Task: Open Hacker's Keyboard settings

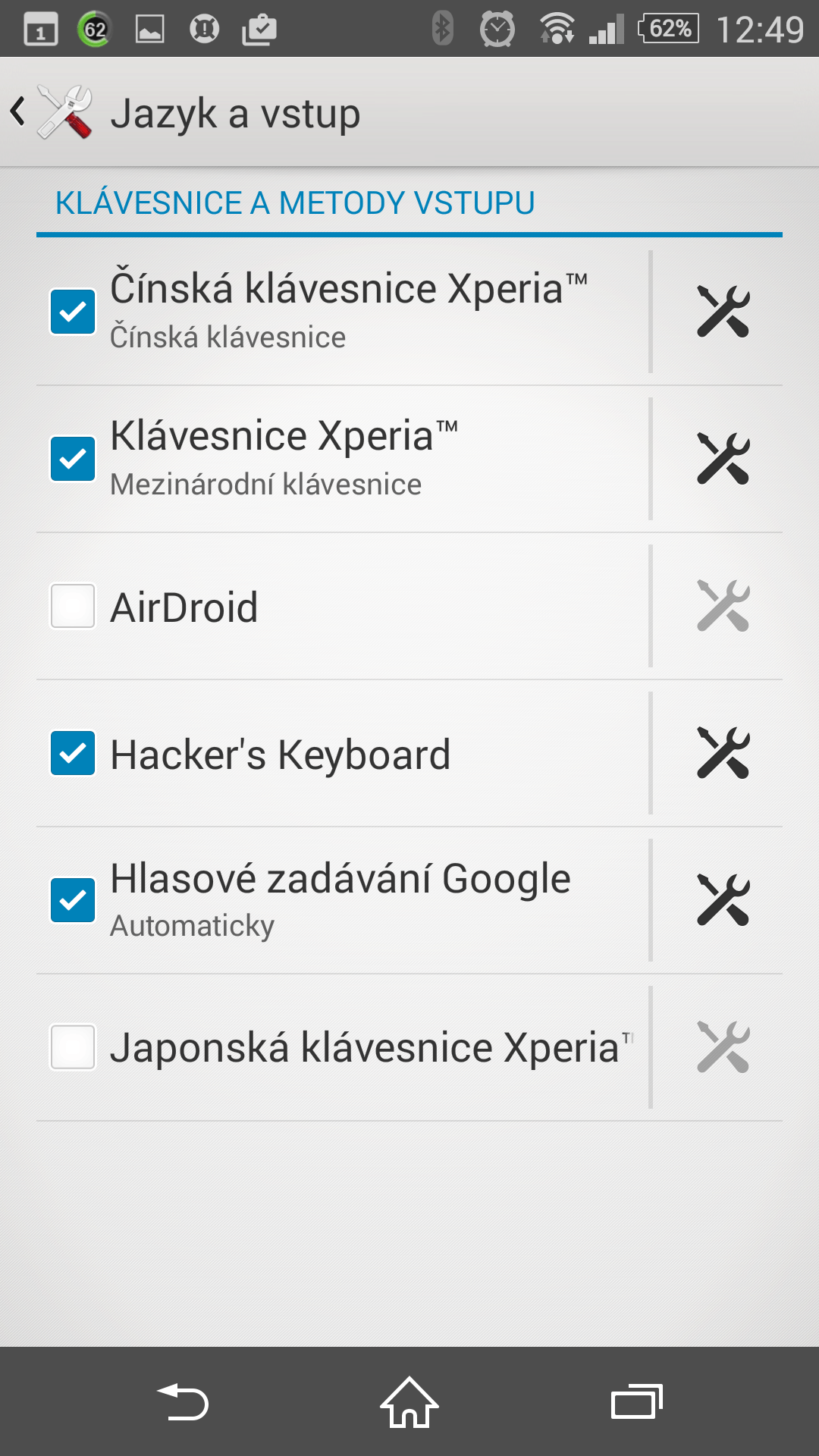Action: point(723,753)
